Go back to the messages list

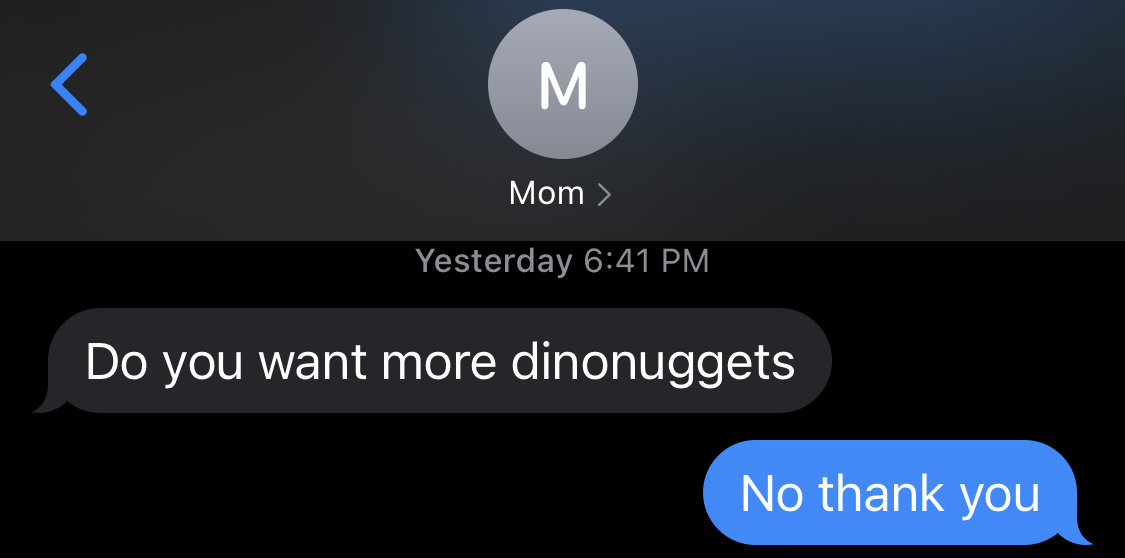pyautogui.click(x=69, y=84)
